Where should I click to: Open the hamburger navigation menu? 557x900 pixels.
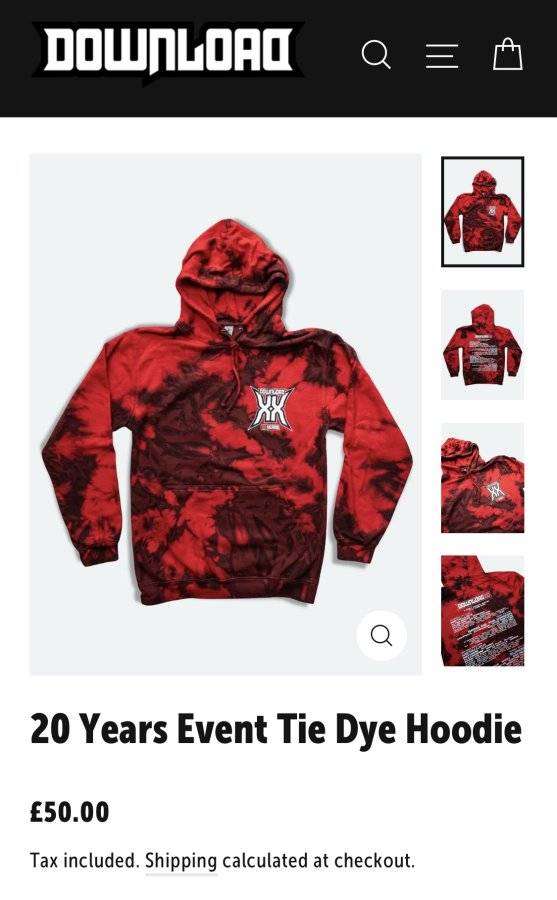(x=442, y=56)
